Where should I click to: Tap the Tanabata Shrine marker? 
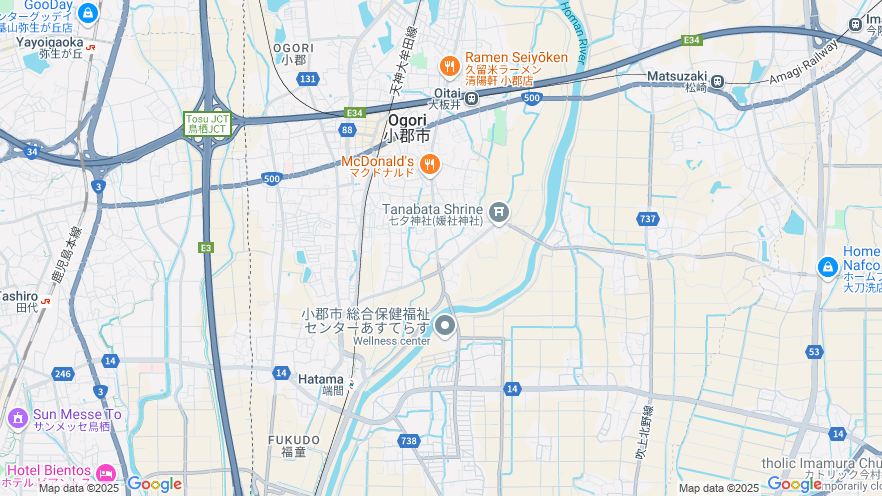pyautogui.click(x=498, y=212)
